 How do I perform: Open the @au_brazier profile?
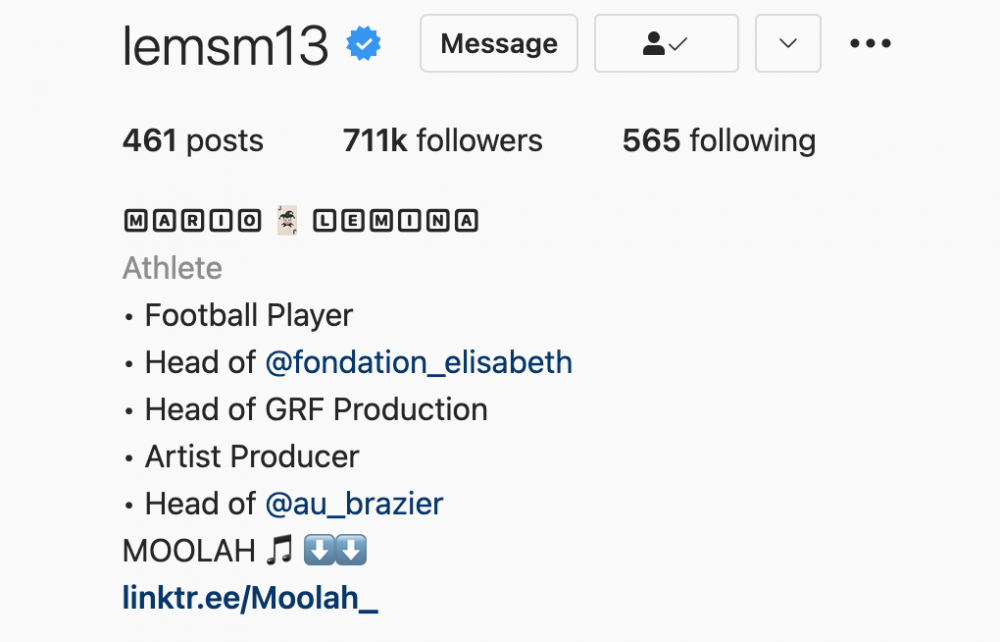354,503
